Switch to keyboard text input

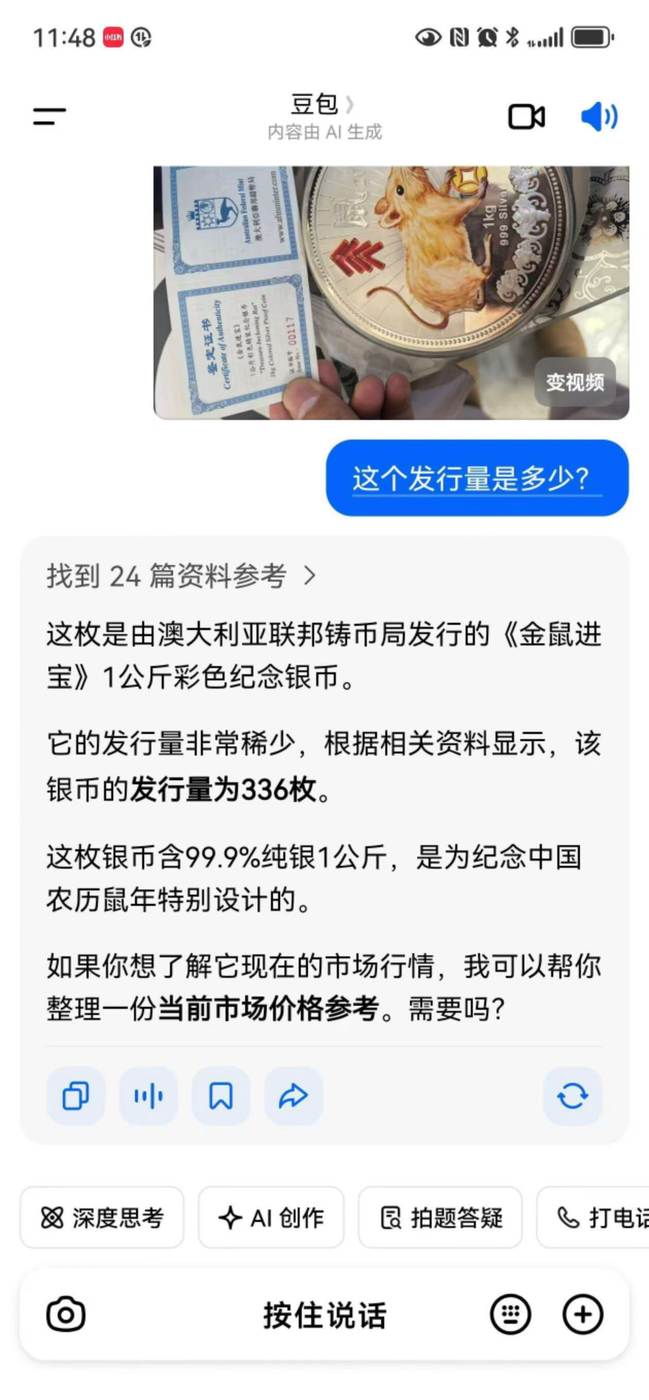pos(510,1314)
